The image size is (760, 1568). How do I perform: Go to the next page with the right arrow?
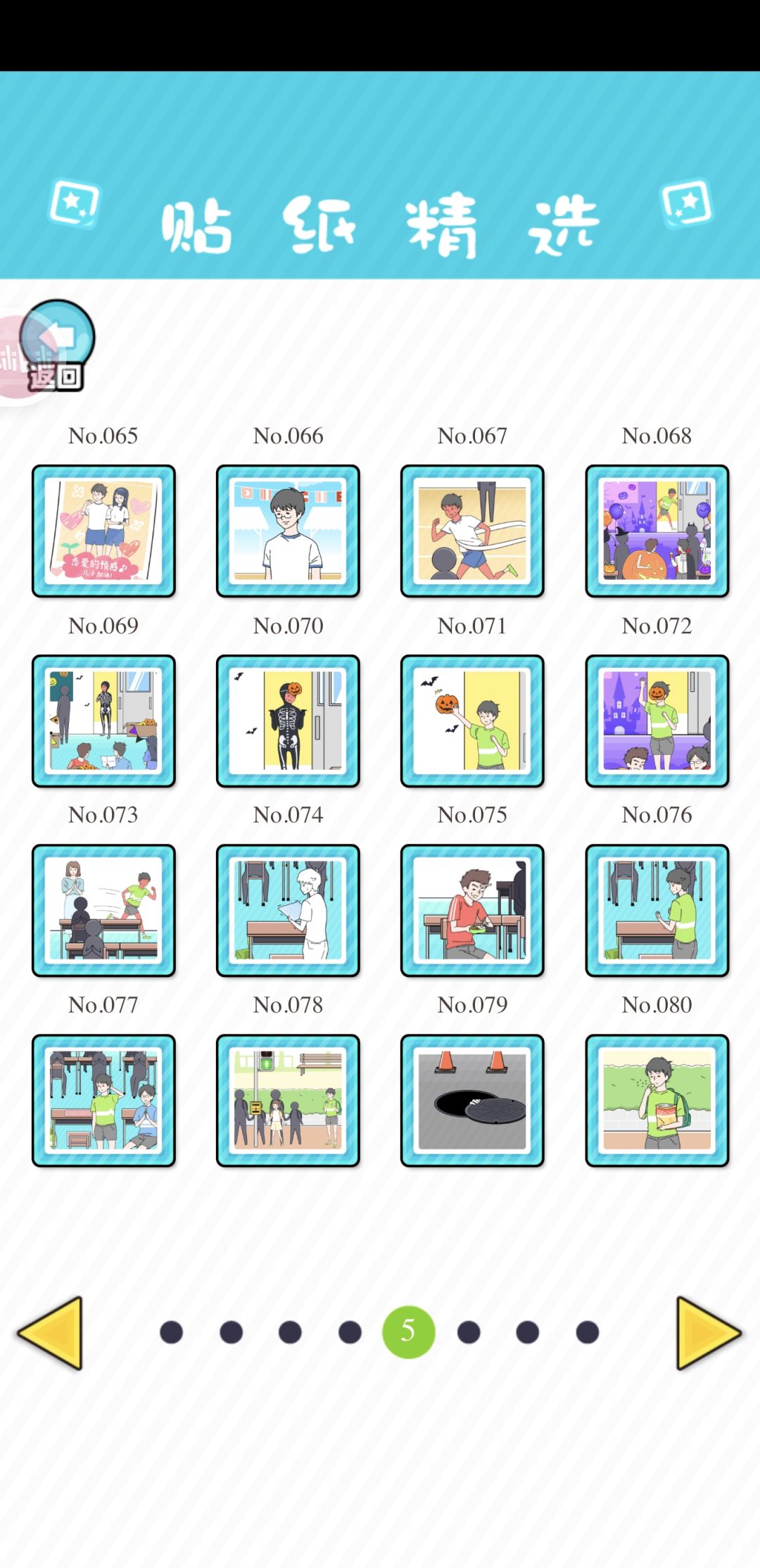tap(709, 1332)
